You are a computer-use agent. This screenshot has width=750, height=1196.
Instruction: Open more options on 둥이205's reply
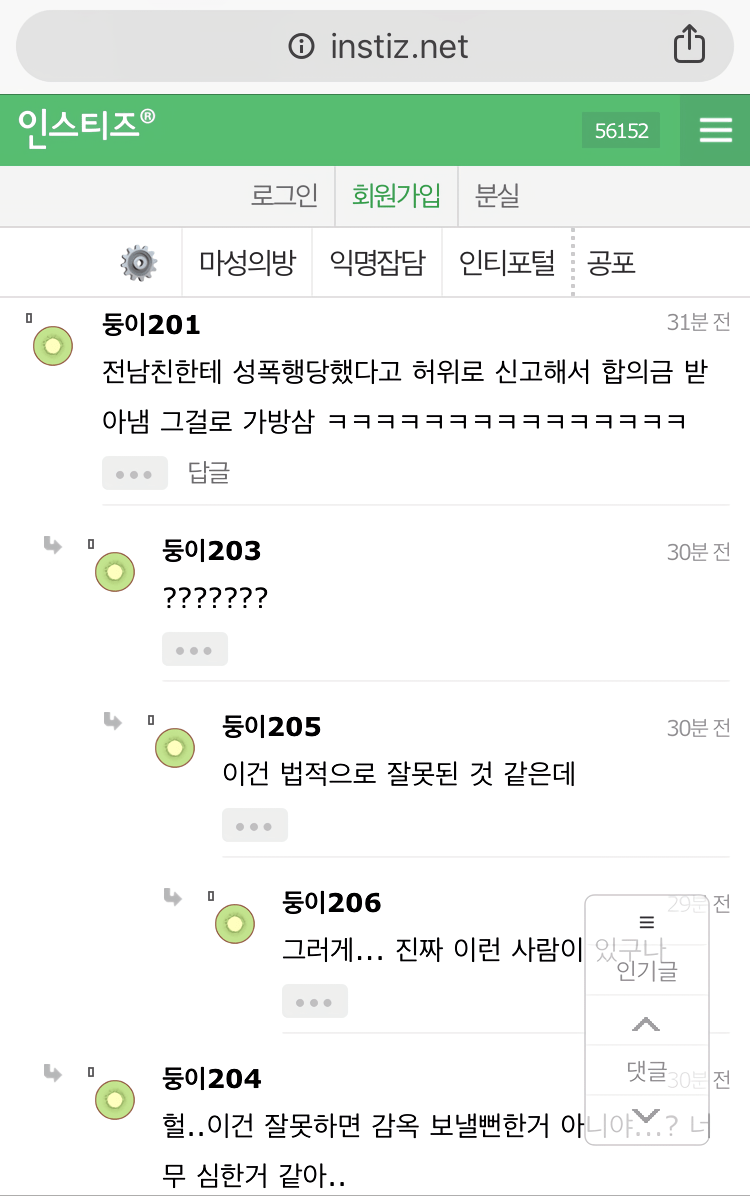254,826
